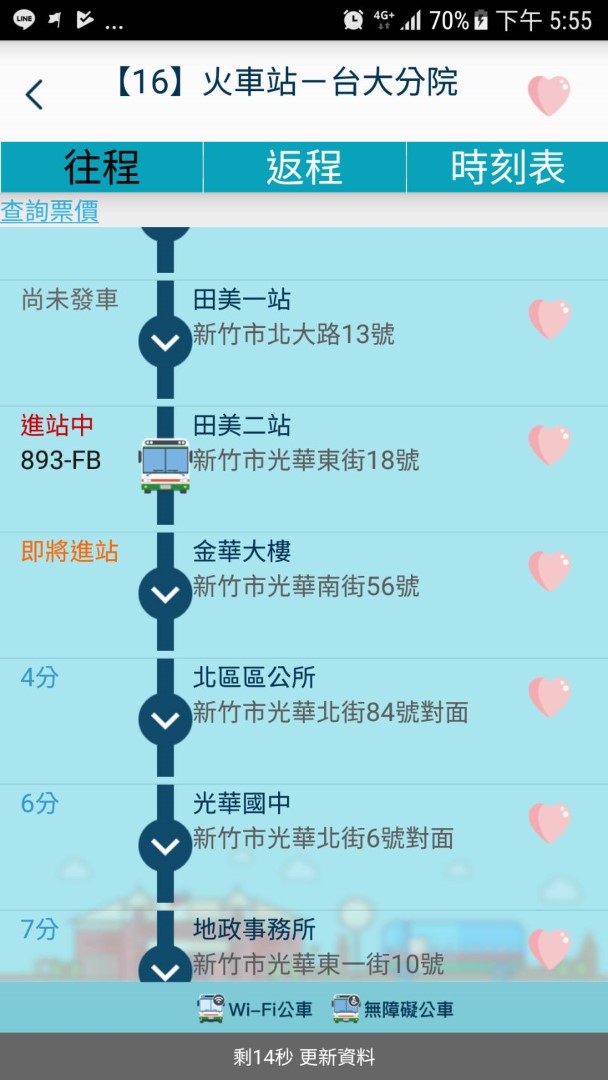Favorite the 田美一站 stop
This screenshot has width=608, height=1080.
(x=548, y=319)
